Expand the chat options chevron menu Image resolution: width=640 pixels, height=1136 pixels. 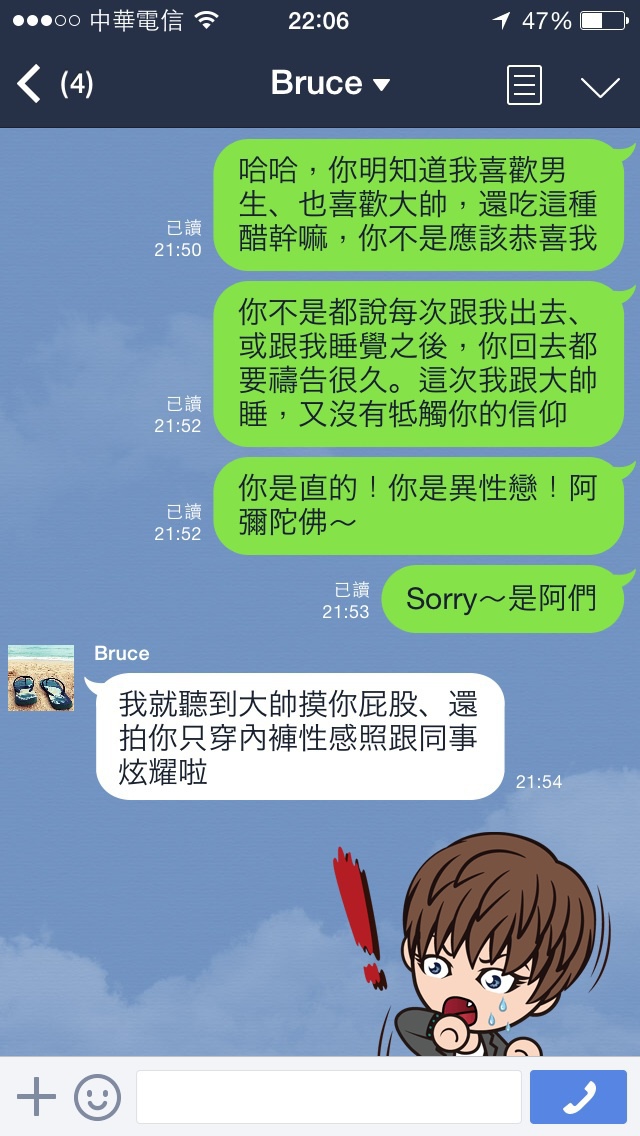point(600,87)
